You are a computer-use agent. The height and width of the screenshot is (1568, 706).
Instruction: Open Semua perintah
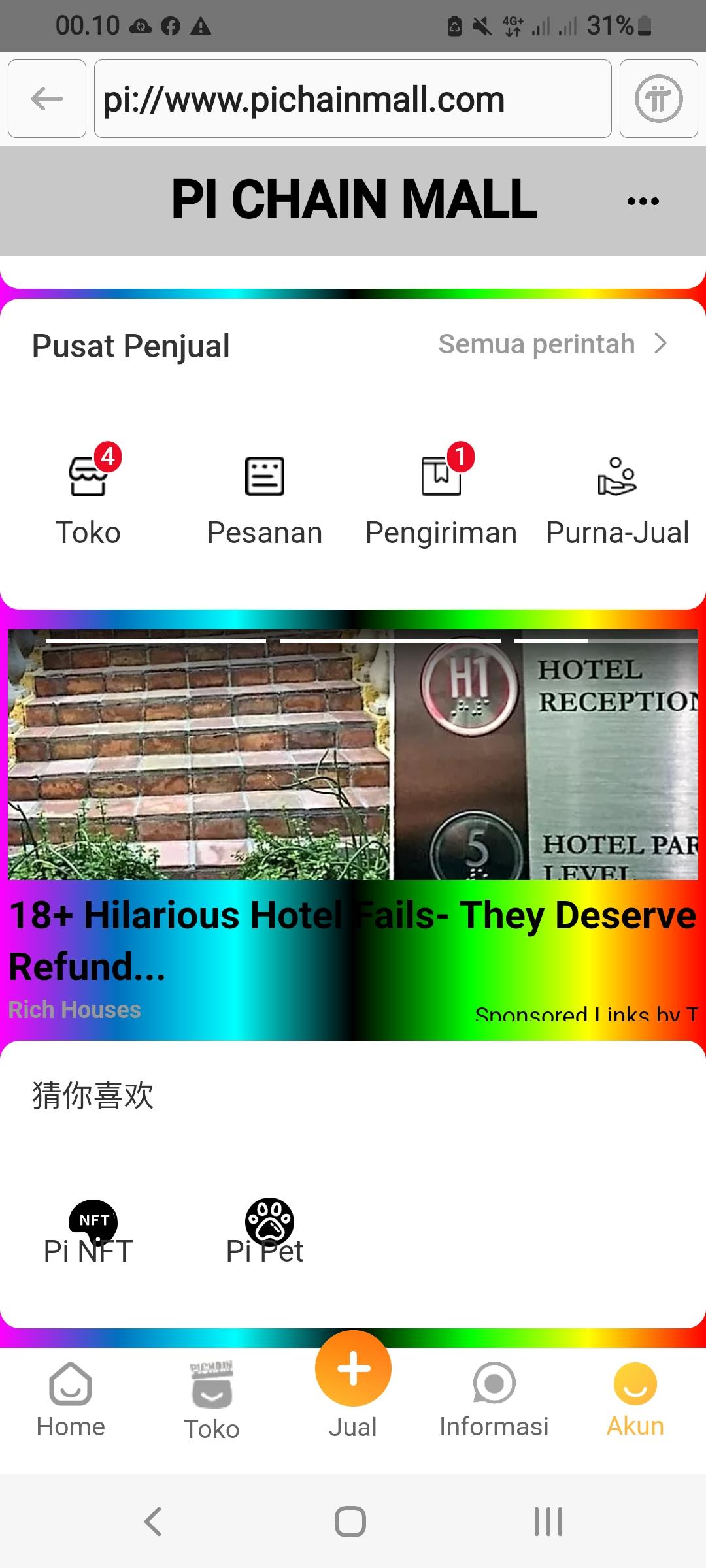point(552,344)
